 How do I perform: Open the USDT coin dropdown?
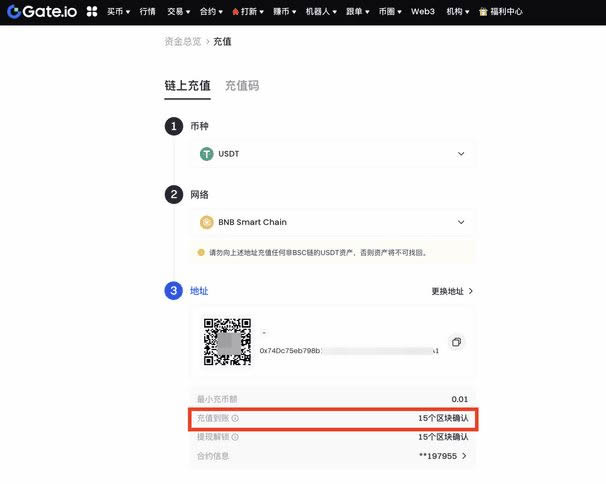point(334,154)
